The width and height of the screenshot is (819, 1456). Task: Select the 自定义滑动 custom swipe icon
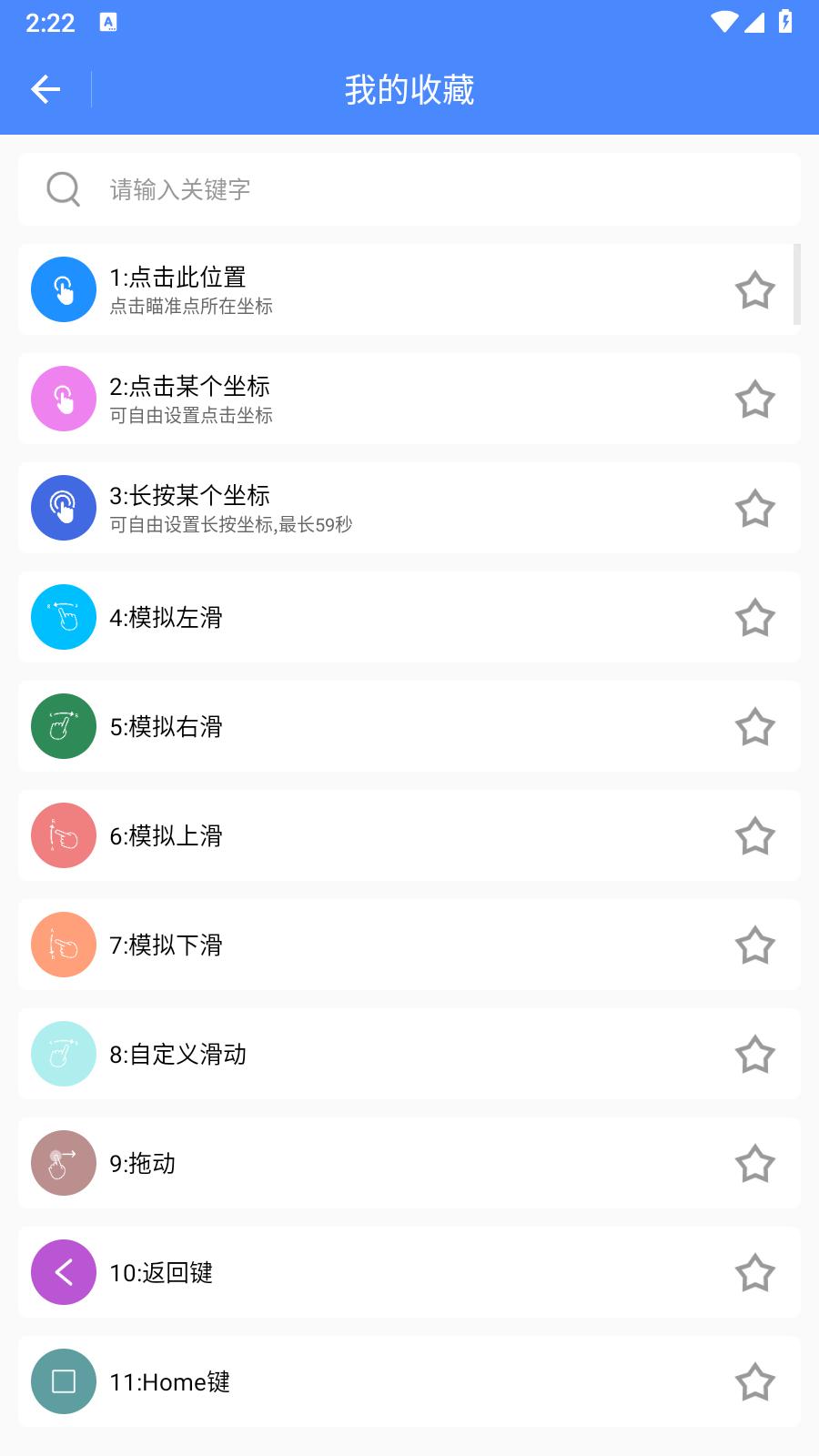[x=63, y=1054]
